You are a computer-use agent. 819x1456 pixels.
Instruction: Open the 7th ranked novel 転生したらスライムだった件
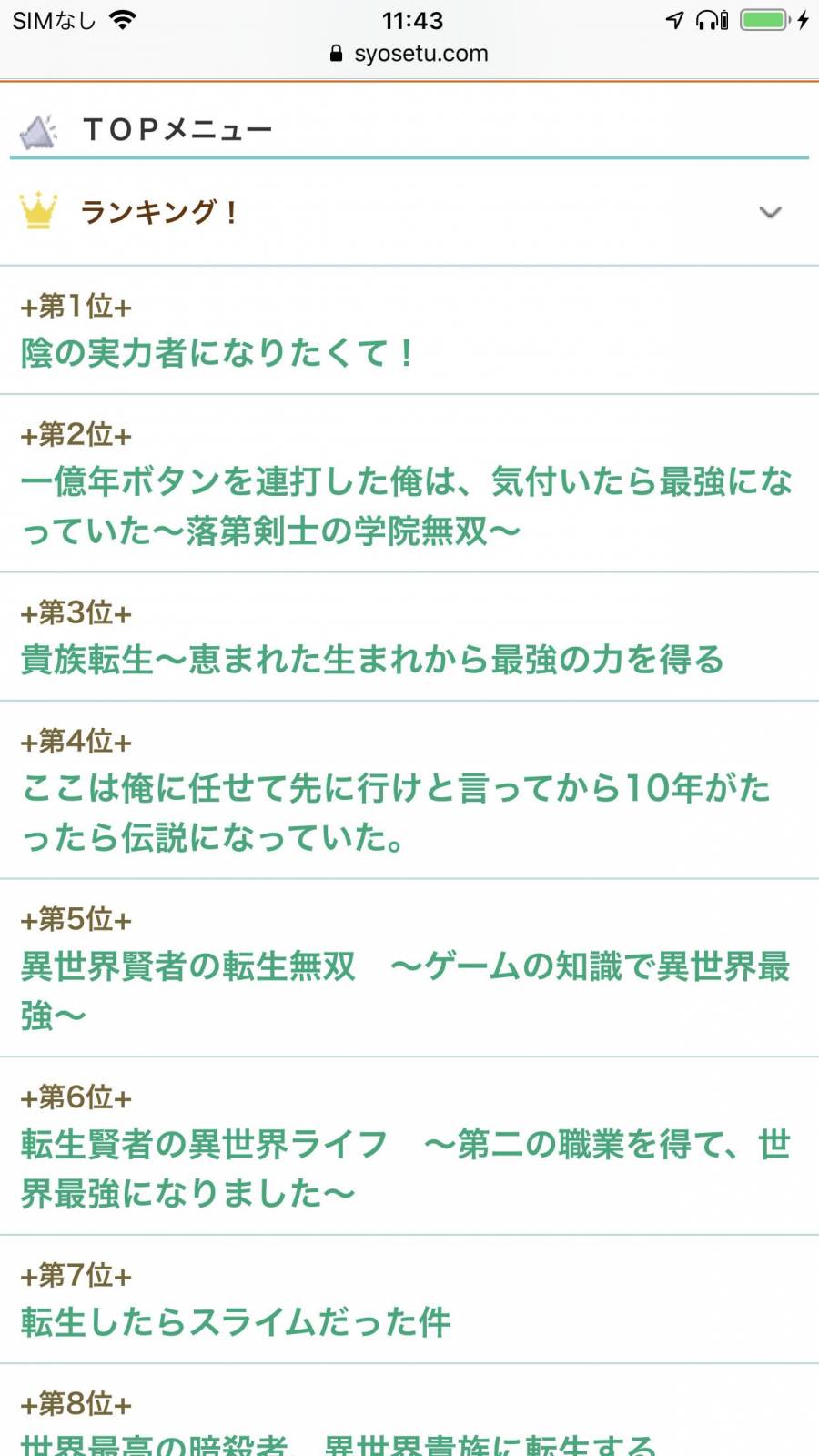[x=236, y=1321]
